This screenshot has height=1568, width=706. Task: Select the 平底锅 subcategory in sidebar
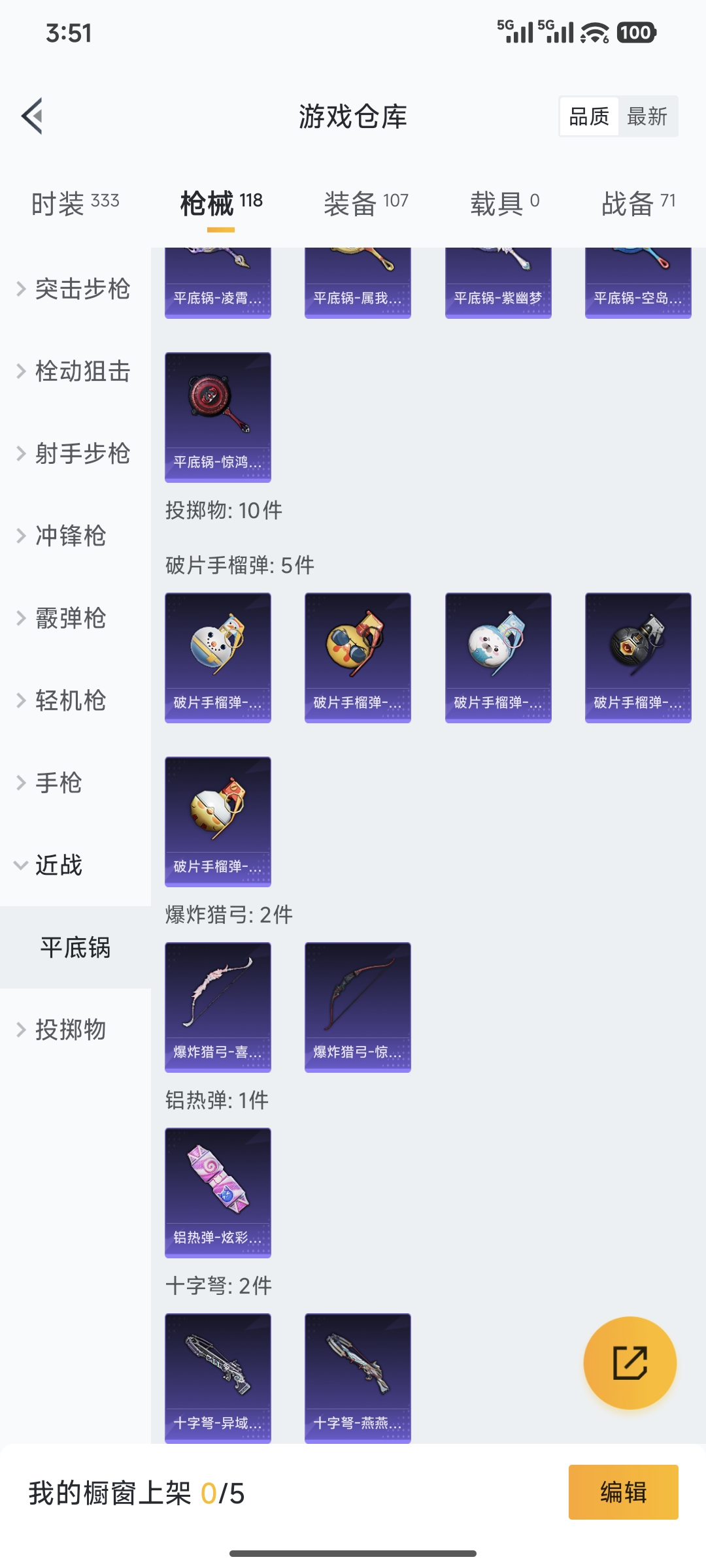click(75, 949)
